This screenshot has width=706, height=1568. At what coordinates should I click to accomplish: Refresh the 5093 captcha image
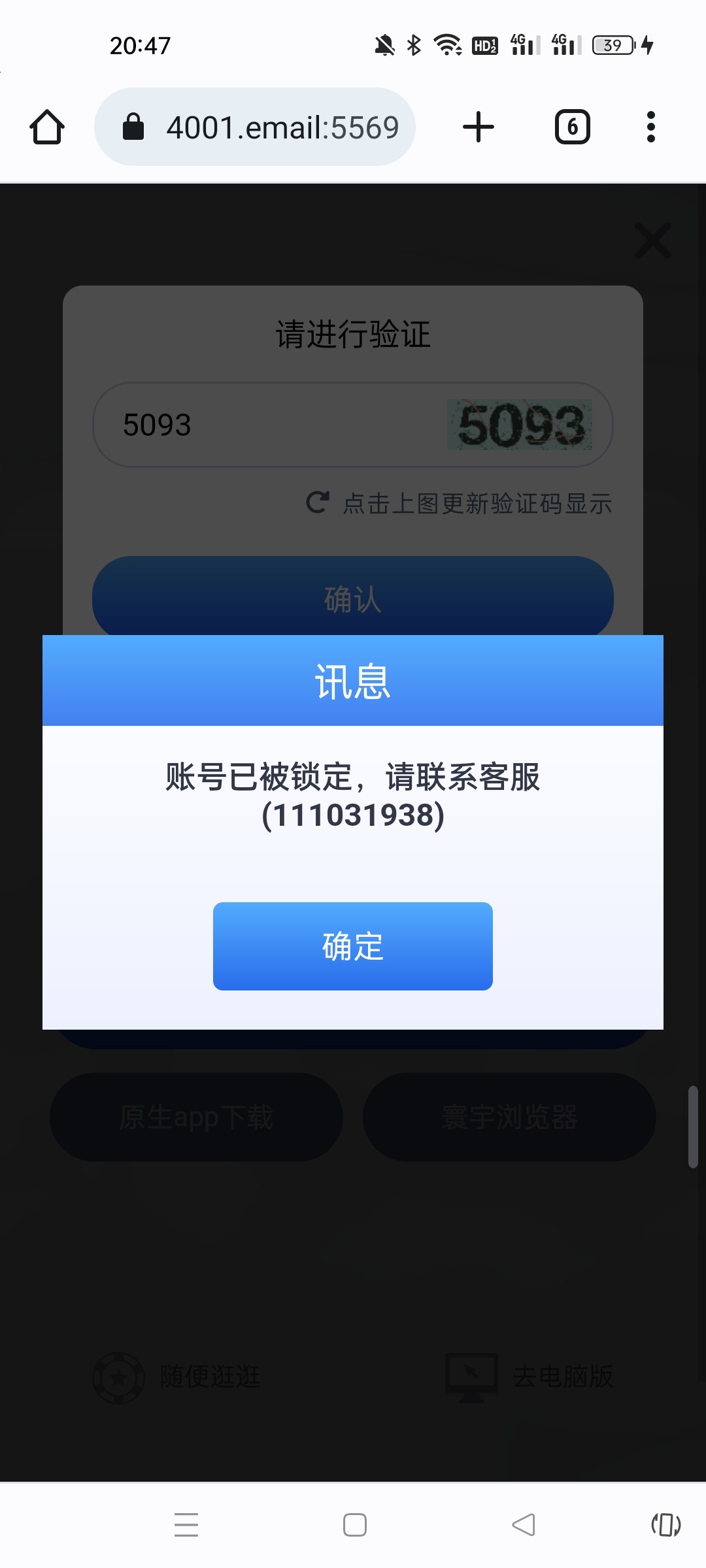click(x=520, y=425)
